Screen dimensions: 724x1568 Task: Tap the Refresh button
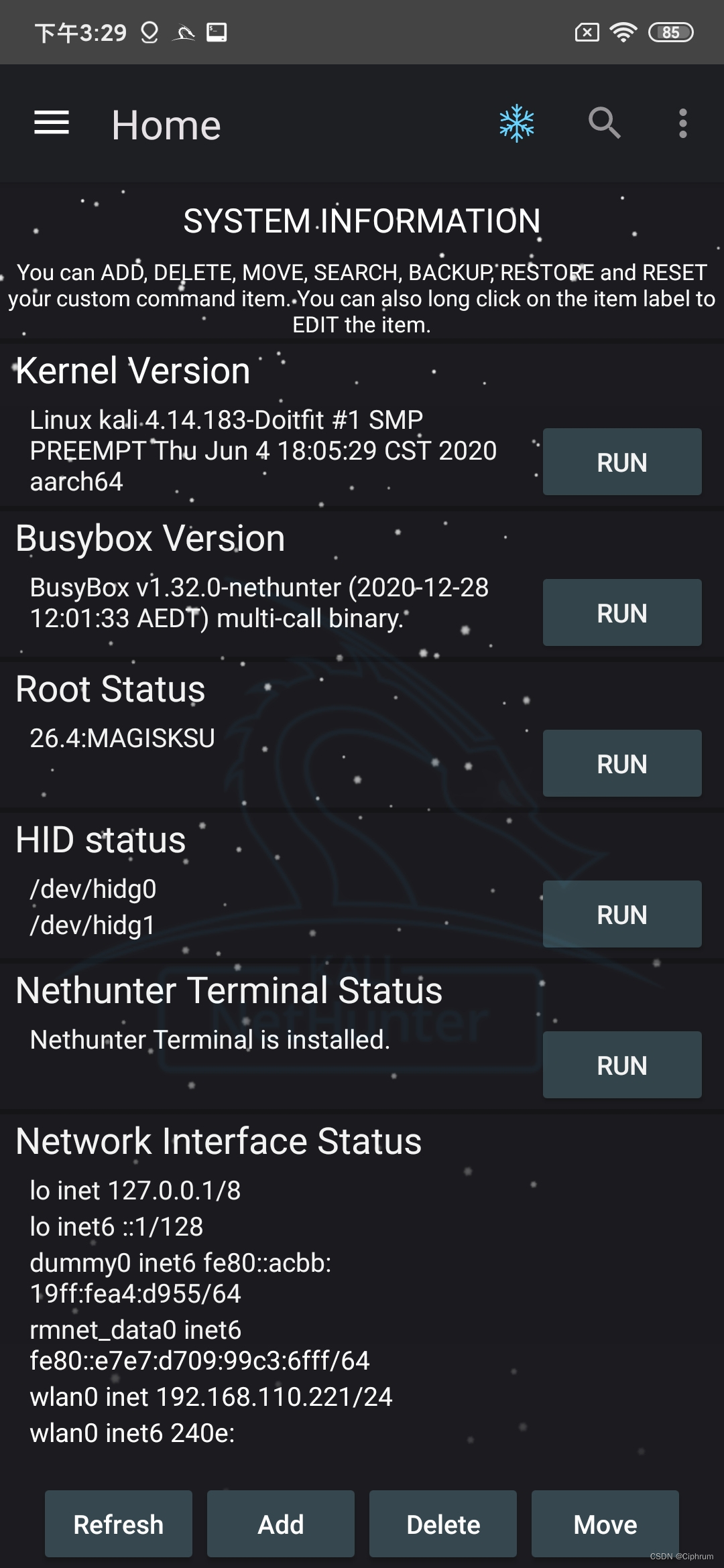119,1524
